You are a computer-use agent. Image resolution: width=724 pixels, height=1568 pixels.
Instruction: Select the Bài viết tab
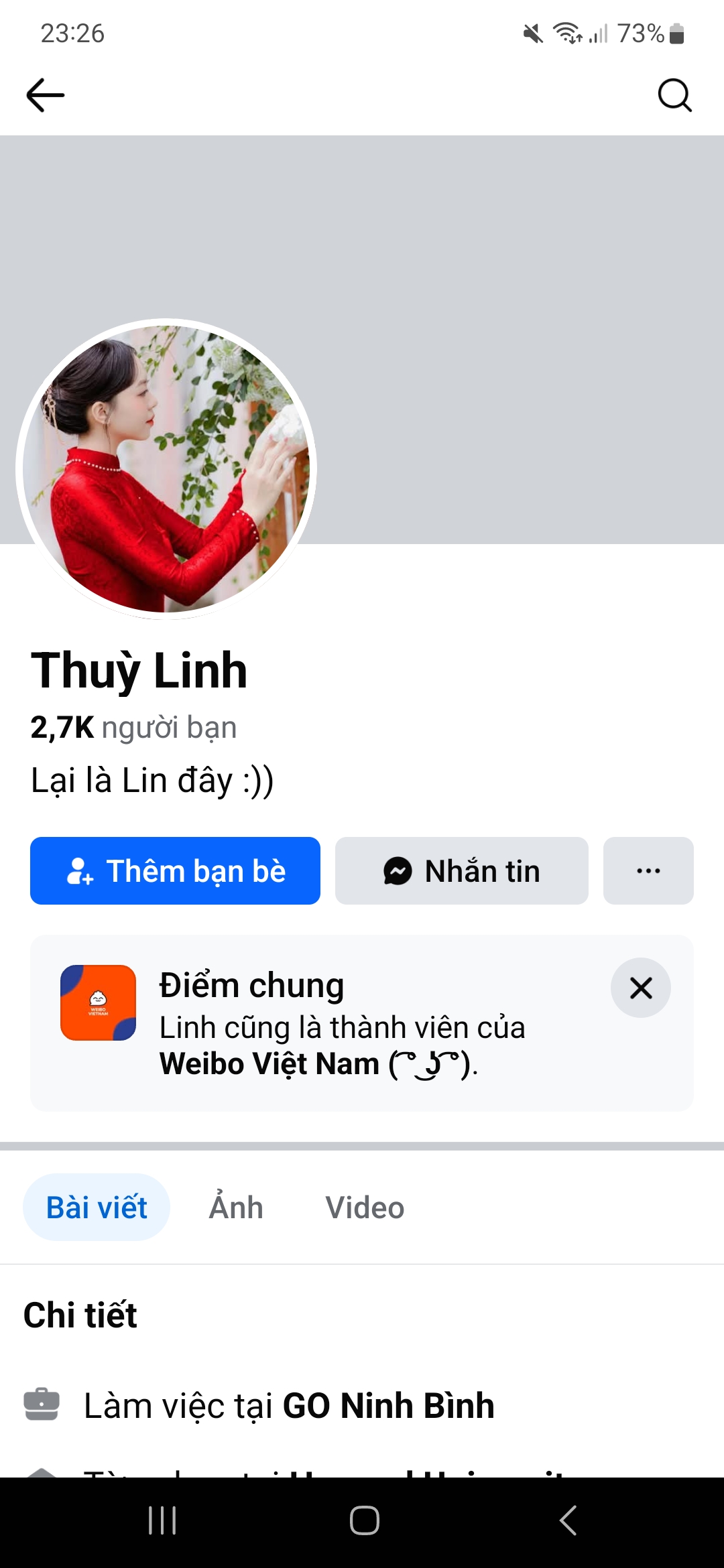(97, 1207)
